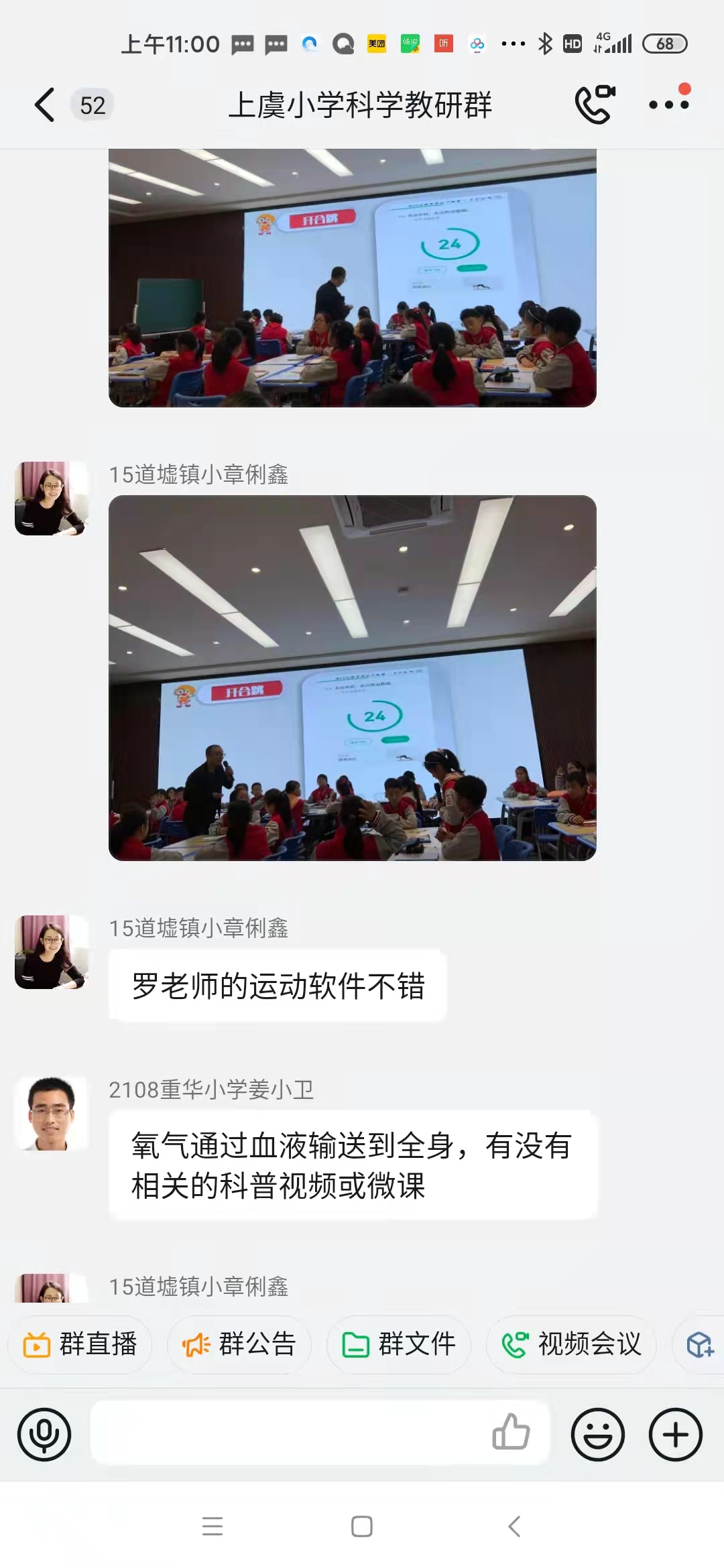
Task: Go back to the chat list
Action: pos(45,105)
